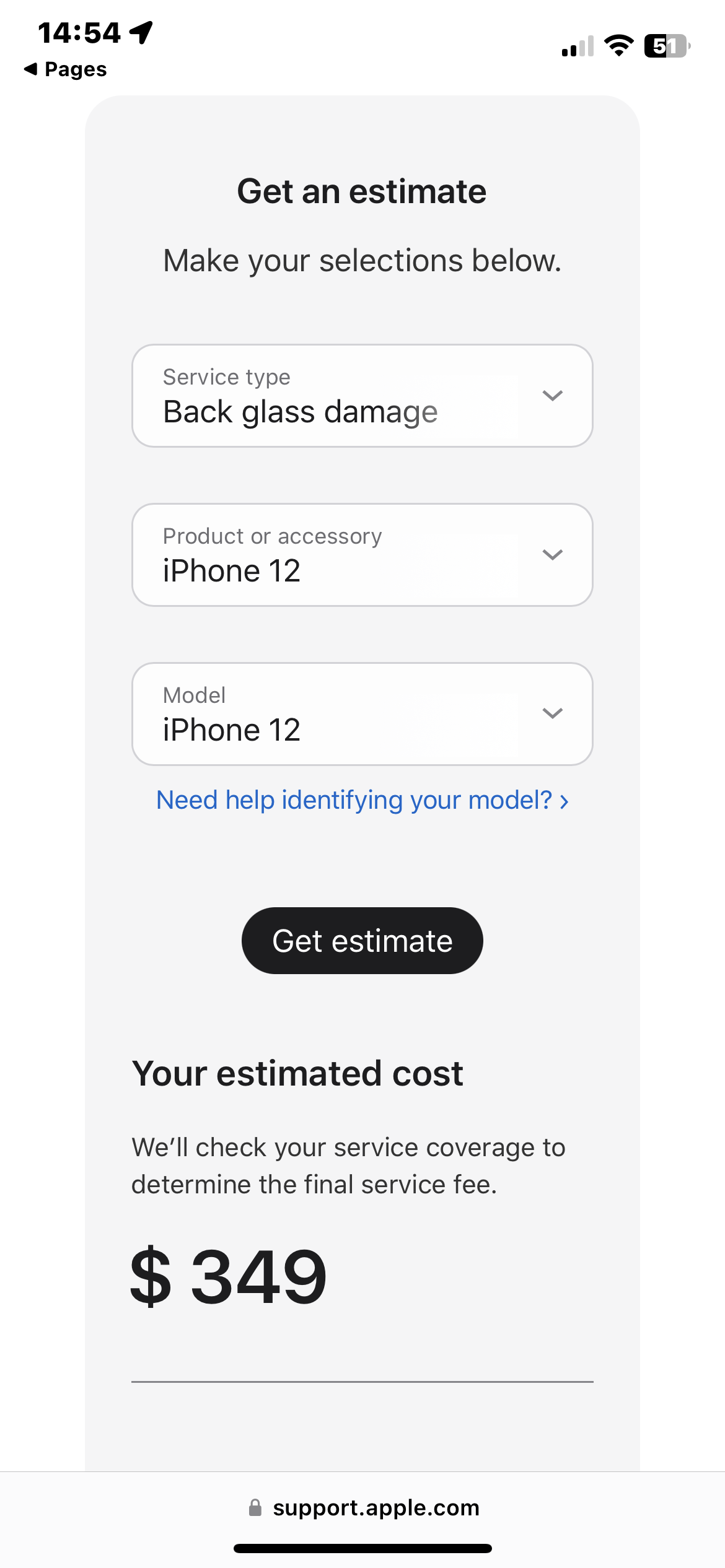Tap the support.apple.com address bar
725x1568 pixels.
(x=362, y=1507)
